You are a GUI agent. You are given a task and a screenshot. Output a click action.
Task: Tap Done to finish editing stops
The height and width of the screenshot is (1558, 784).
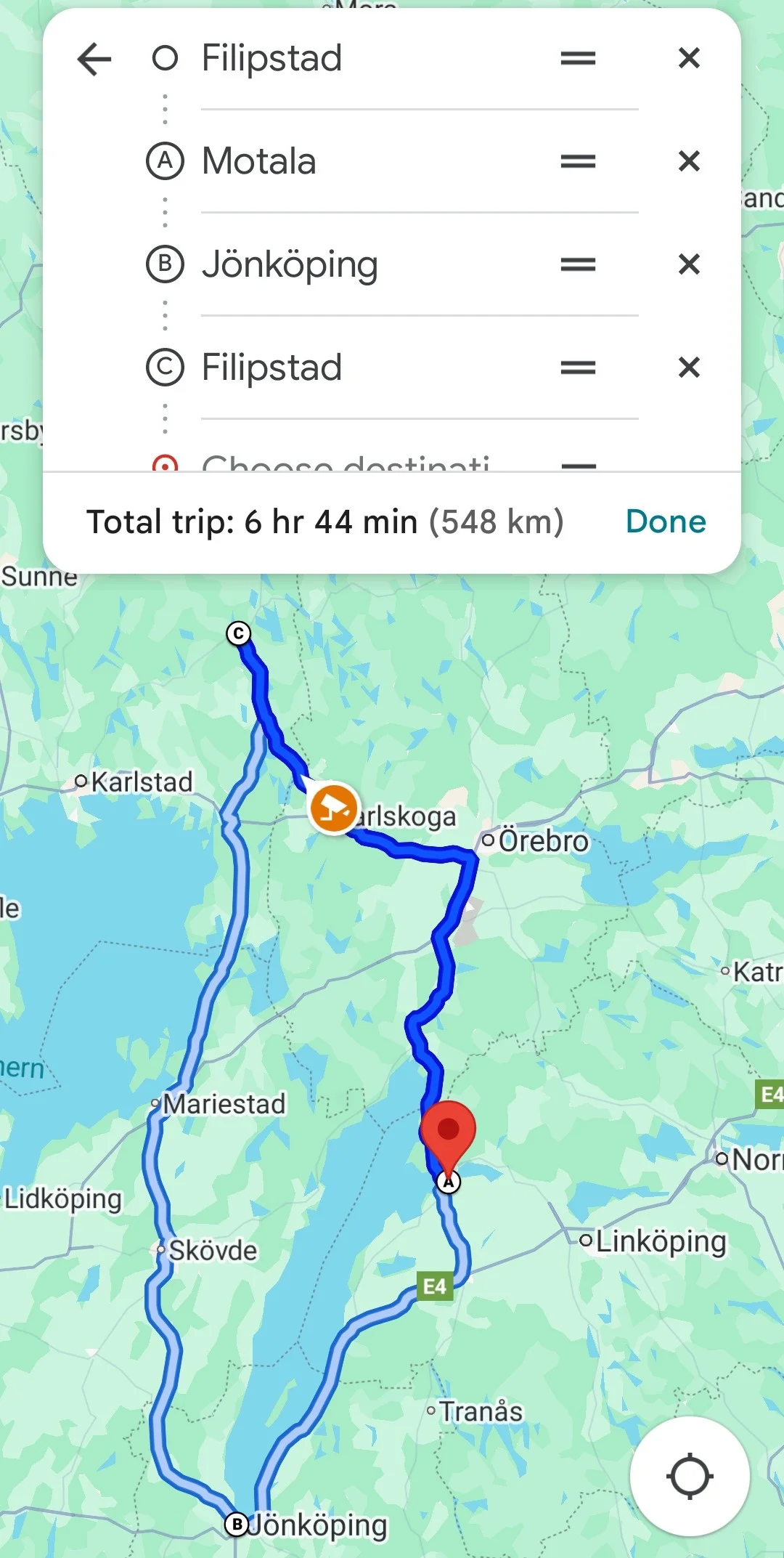click(666, 522)
